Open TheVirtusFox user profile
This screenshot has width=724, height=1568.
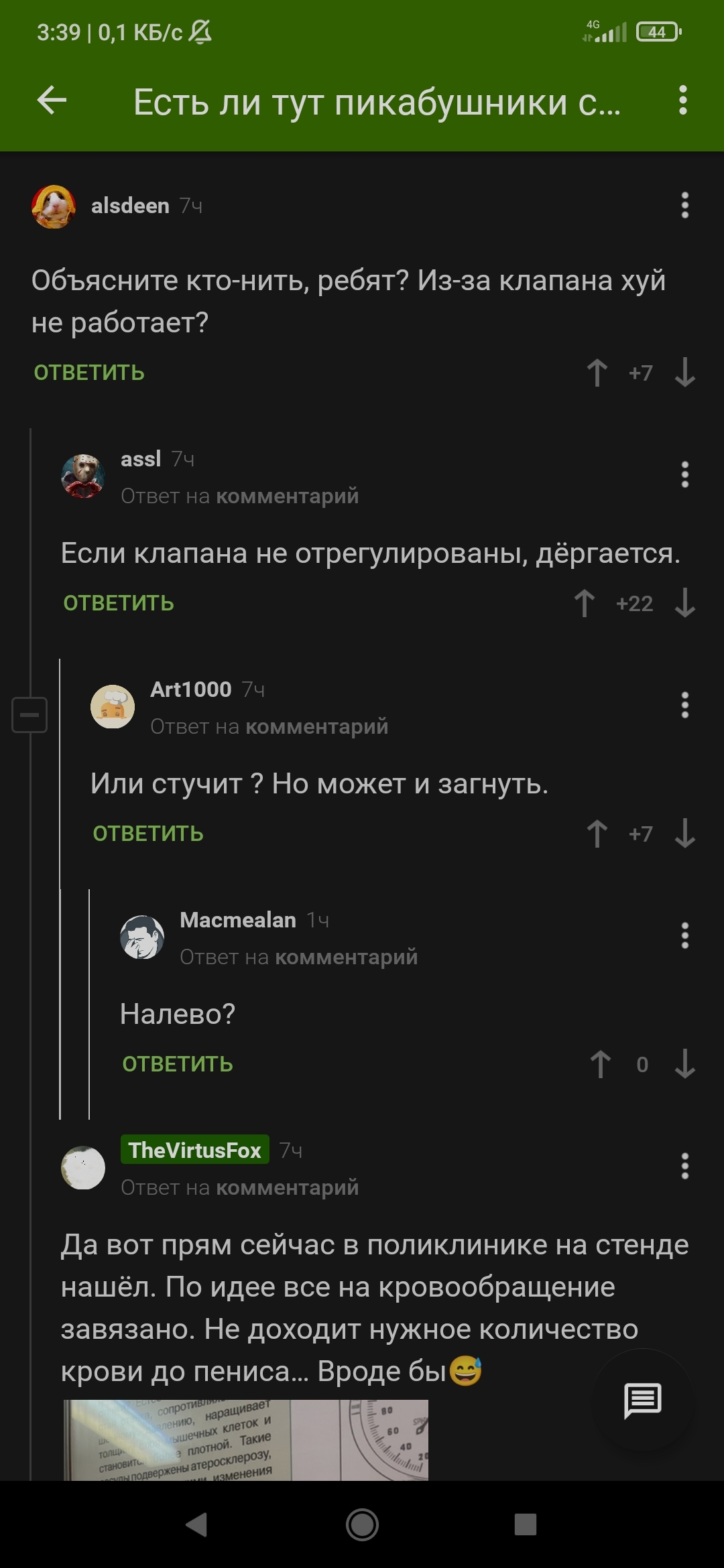pyautogui.click(x=194, y=1150)
